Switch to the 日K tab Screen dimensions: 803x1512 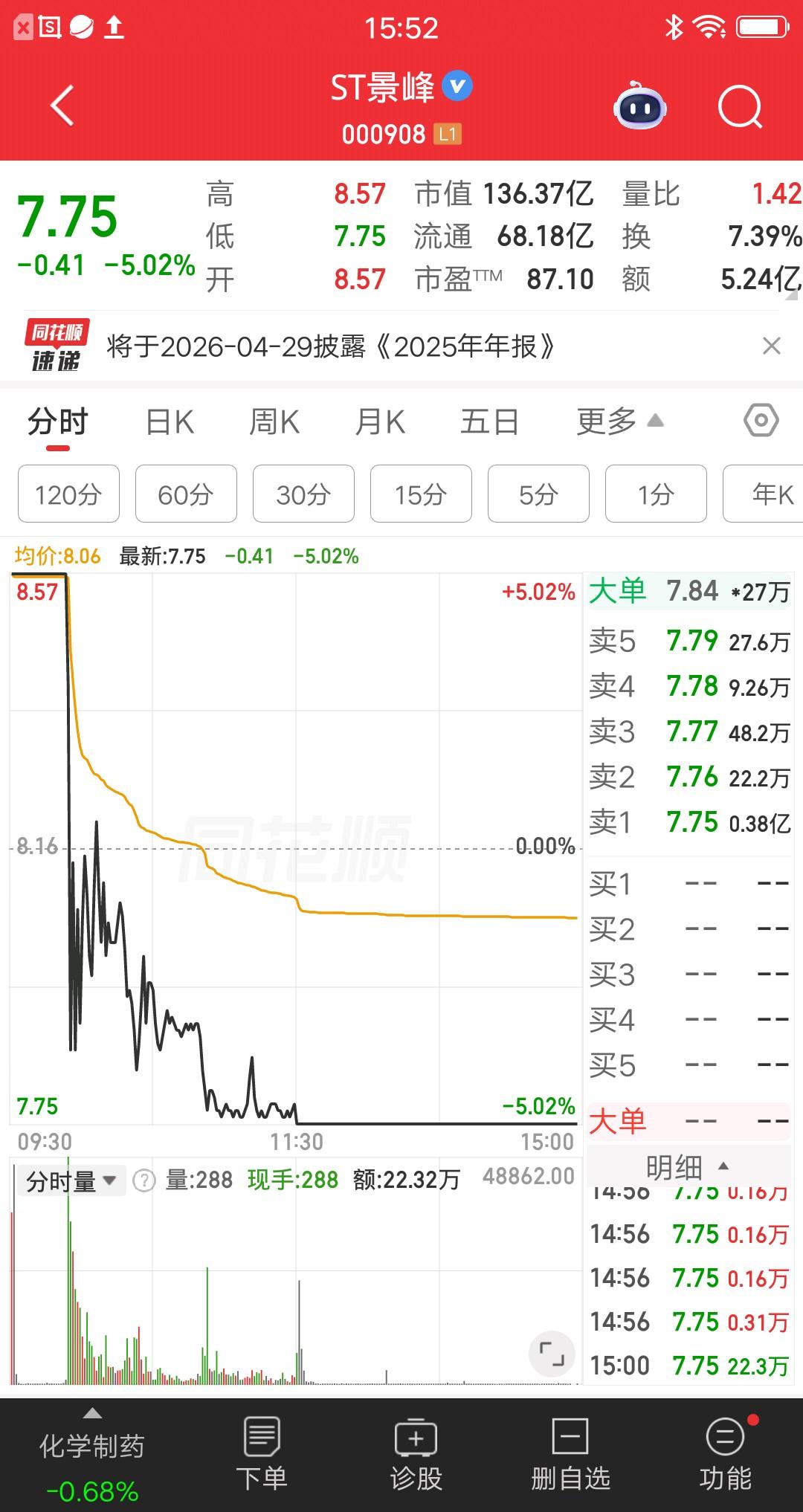click(x=170, y=421)
